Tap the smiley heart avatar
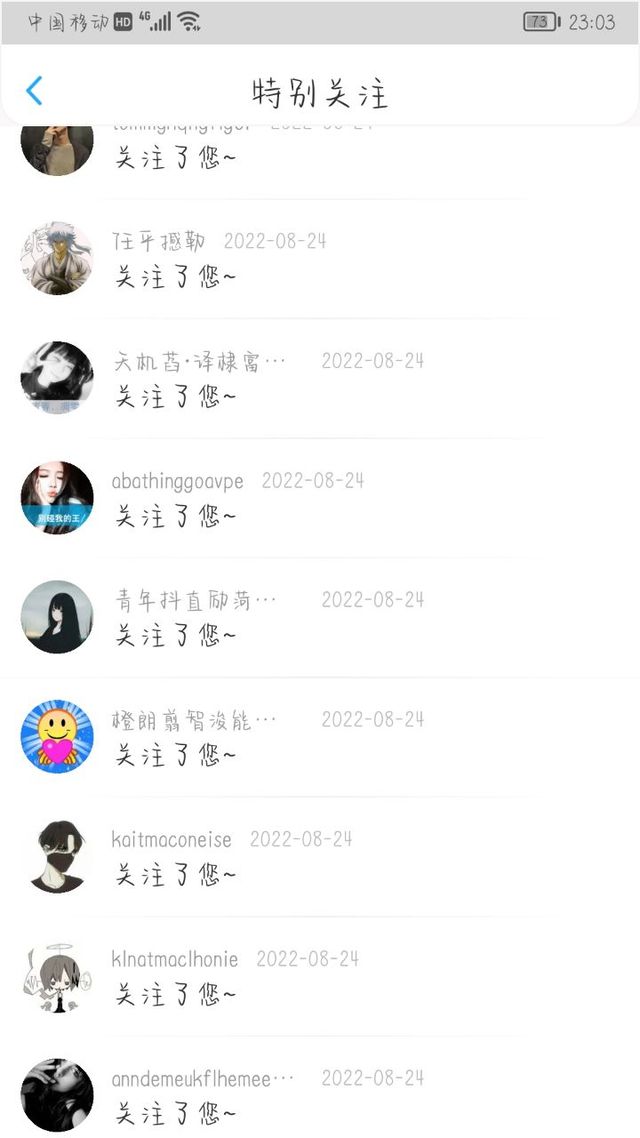Image resolution: width=640 pixels, height=1138 pixels. click(57, 736)
